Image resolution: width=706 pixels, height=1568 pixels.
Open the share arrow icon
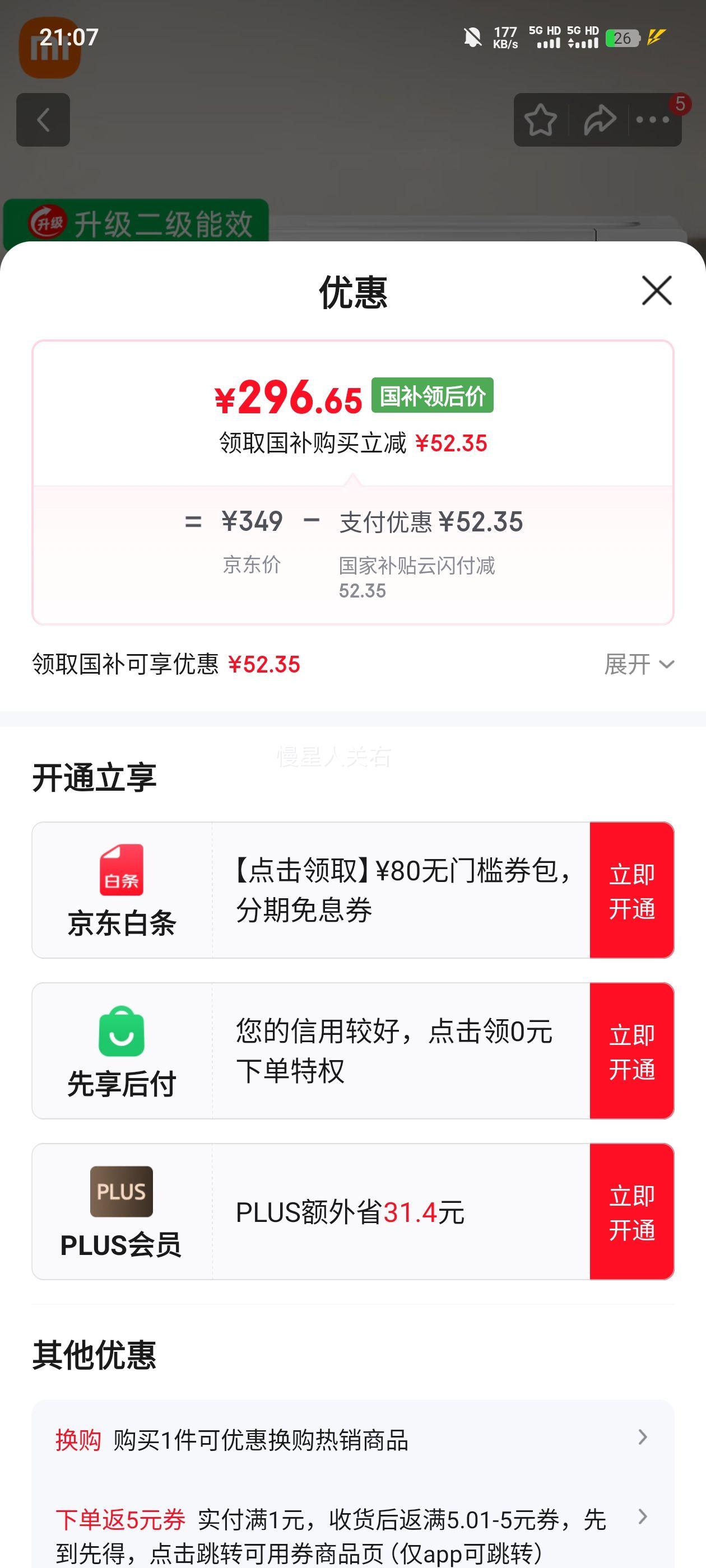(x=600, y=119)
